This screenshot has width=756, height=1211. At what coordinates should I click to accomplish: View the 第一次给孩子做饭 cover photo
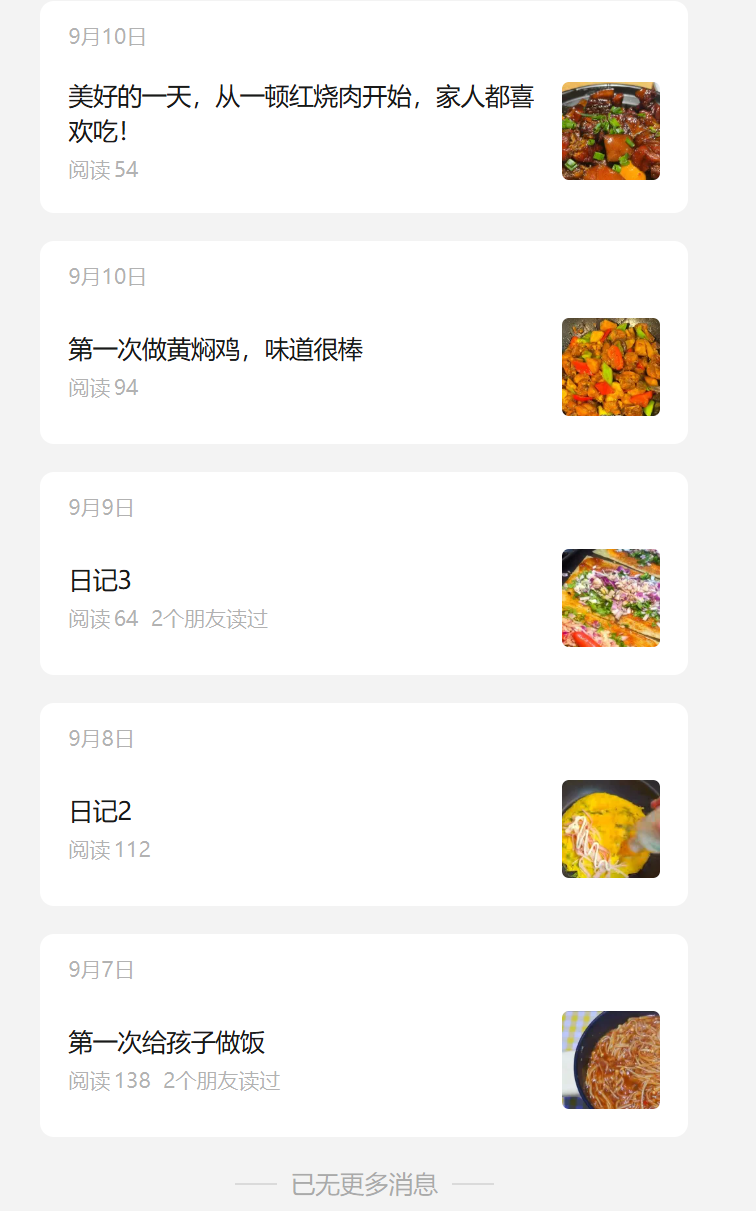click(x=610, y=1060)
